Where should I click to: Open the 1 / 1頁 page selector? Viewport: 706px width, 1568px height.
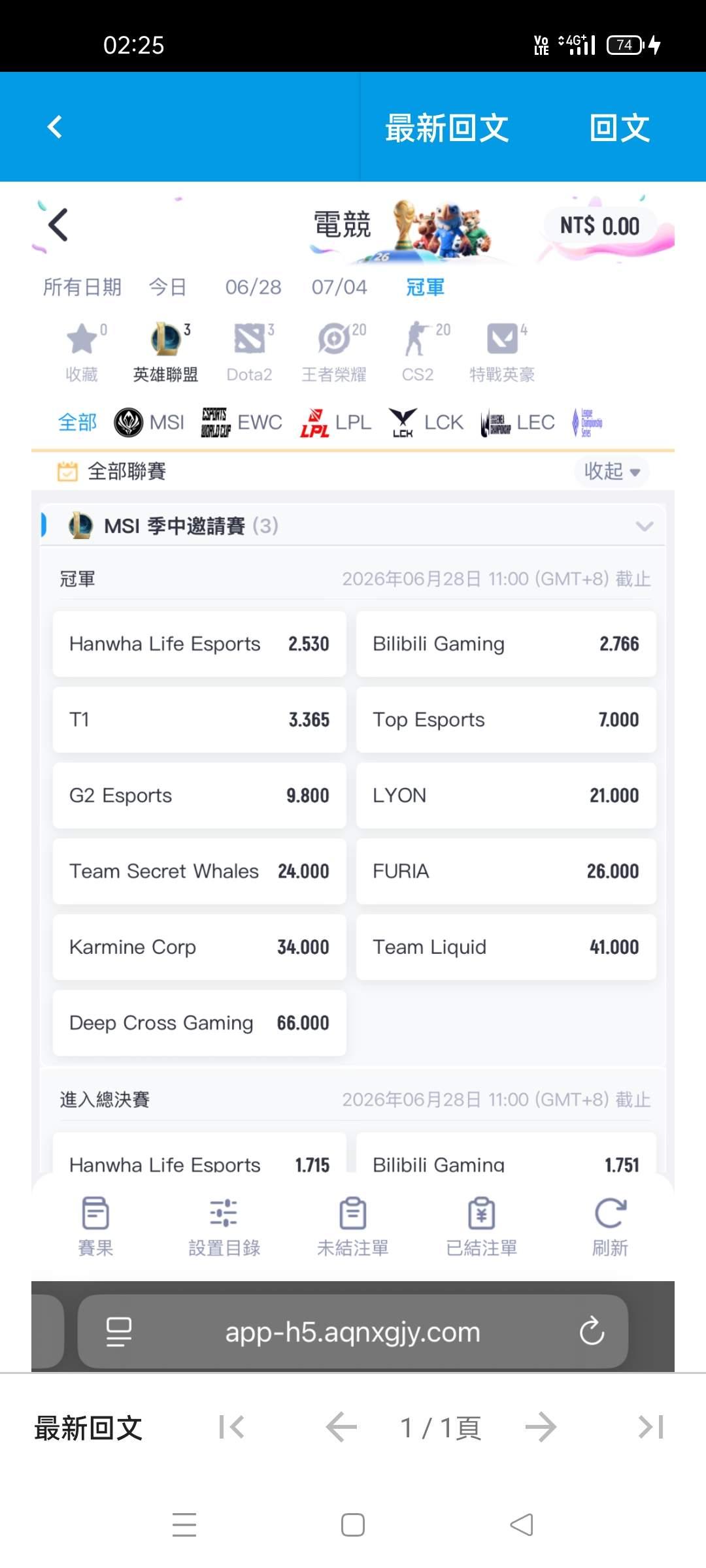coord(441,1428)
